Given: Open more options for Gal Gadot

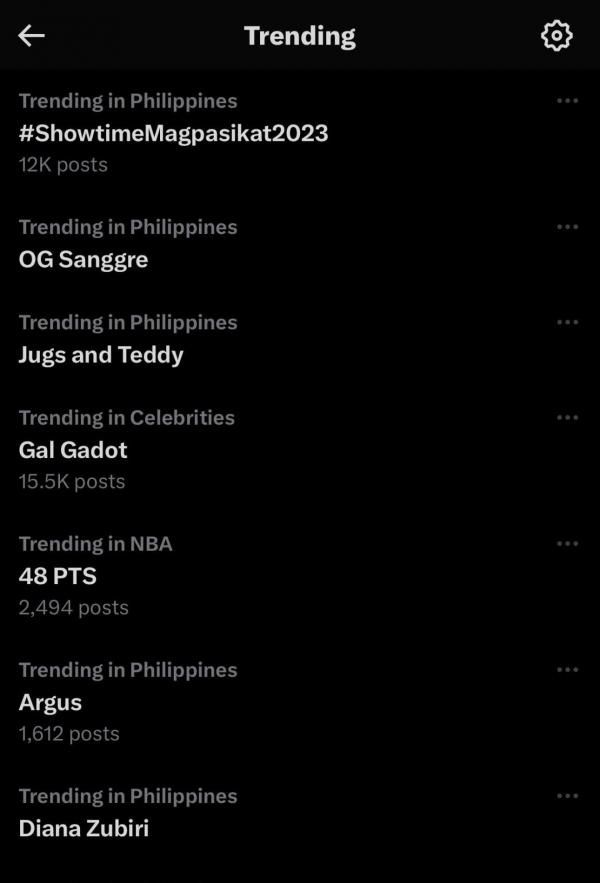Looking at the screenshot, I should [x=567, y=417].
